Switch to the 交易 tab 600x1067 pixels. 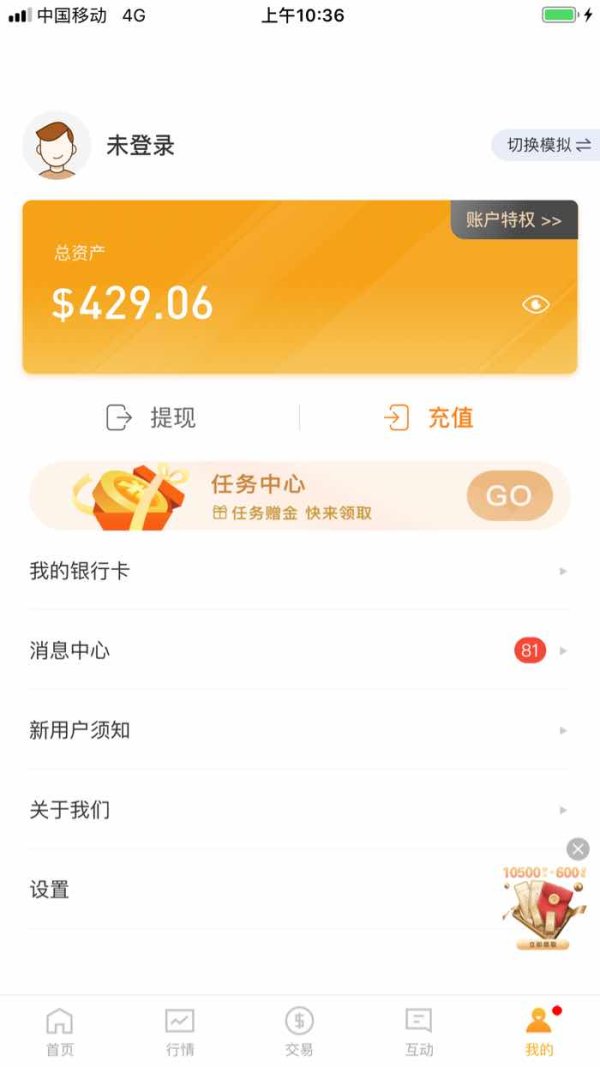(299, 1032)
